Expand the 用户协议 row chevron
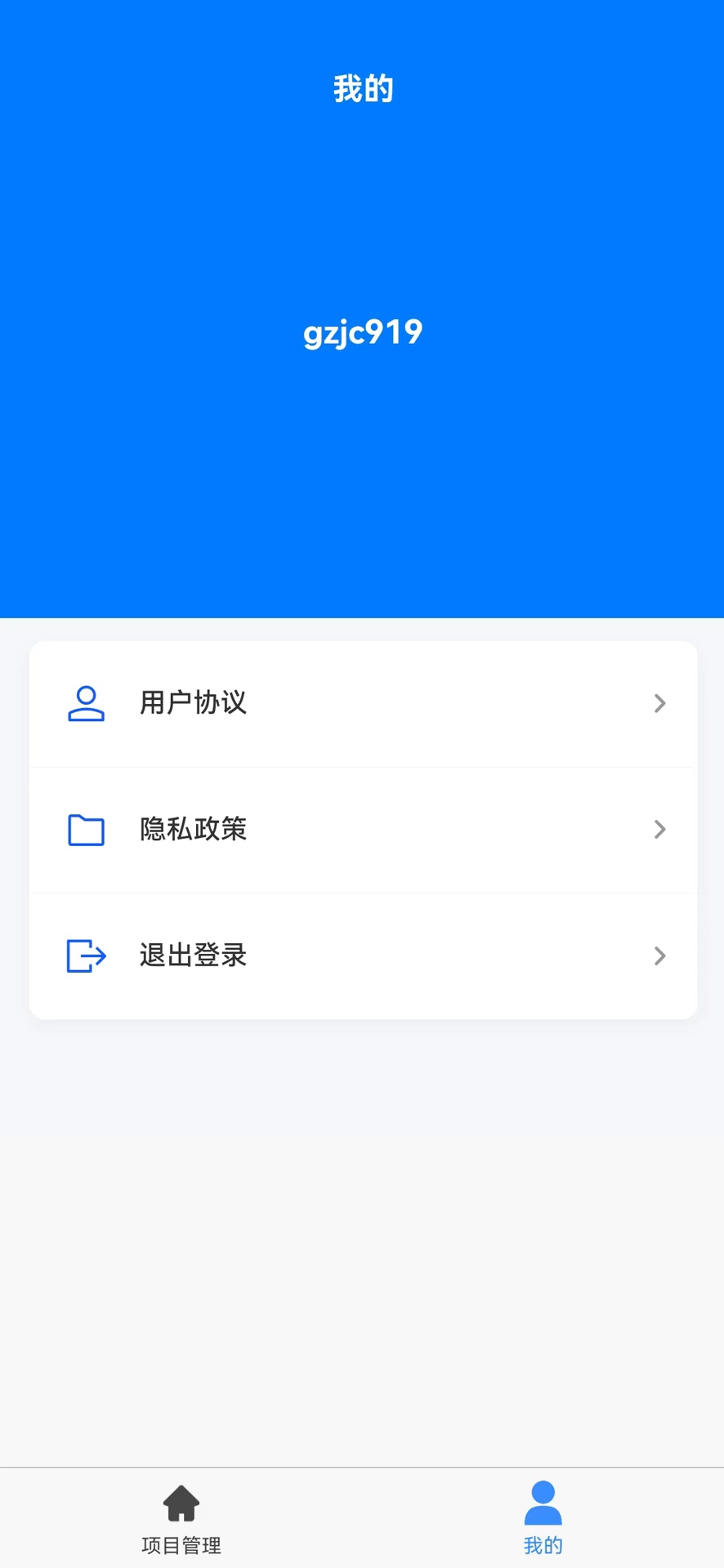This screenshot has width=724, height=1568. pos(659,703)
